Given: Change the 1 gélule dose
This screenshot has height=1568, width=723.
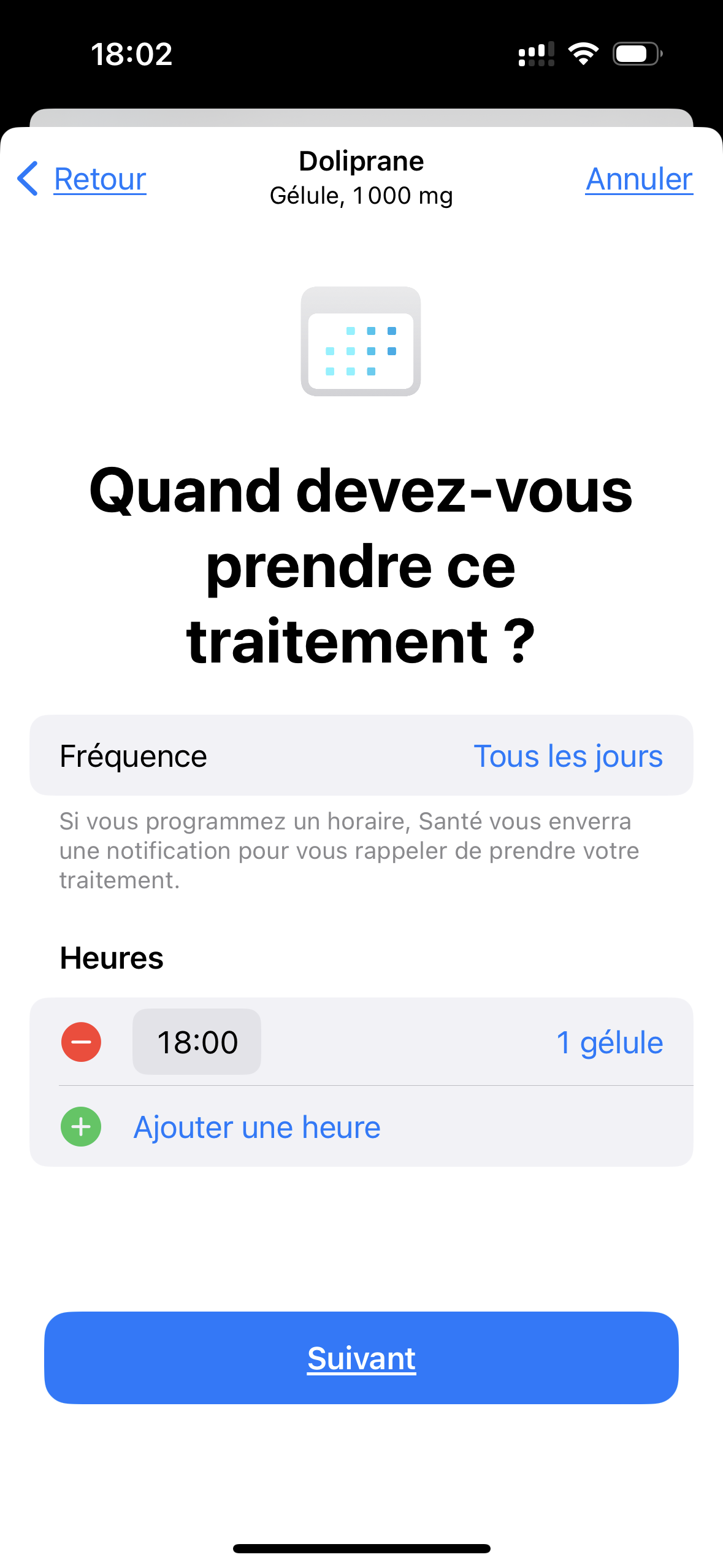Looking at the screenshot, I should click(610, 1042).
